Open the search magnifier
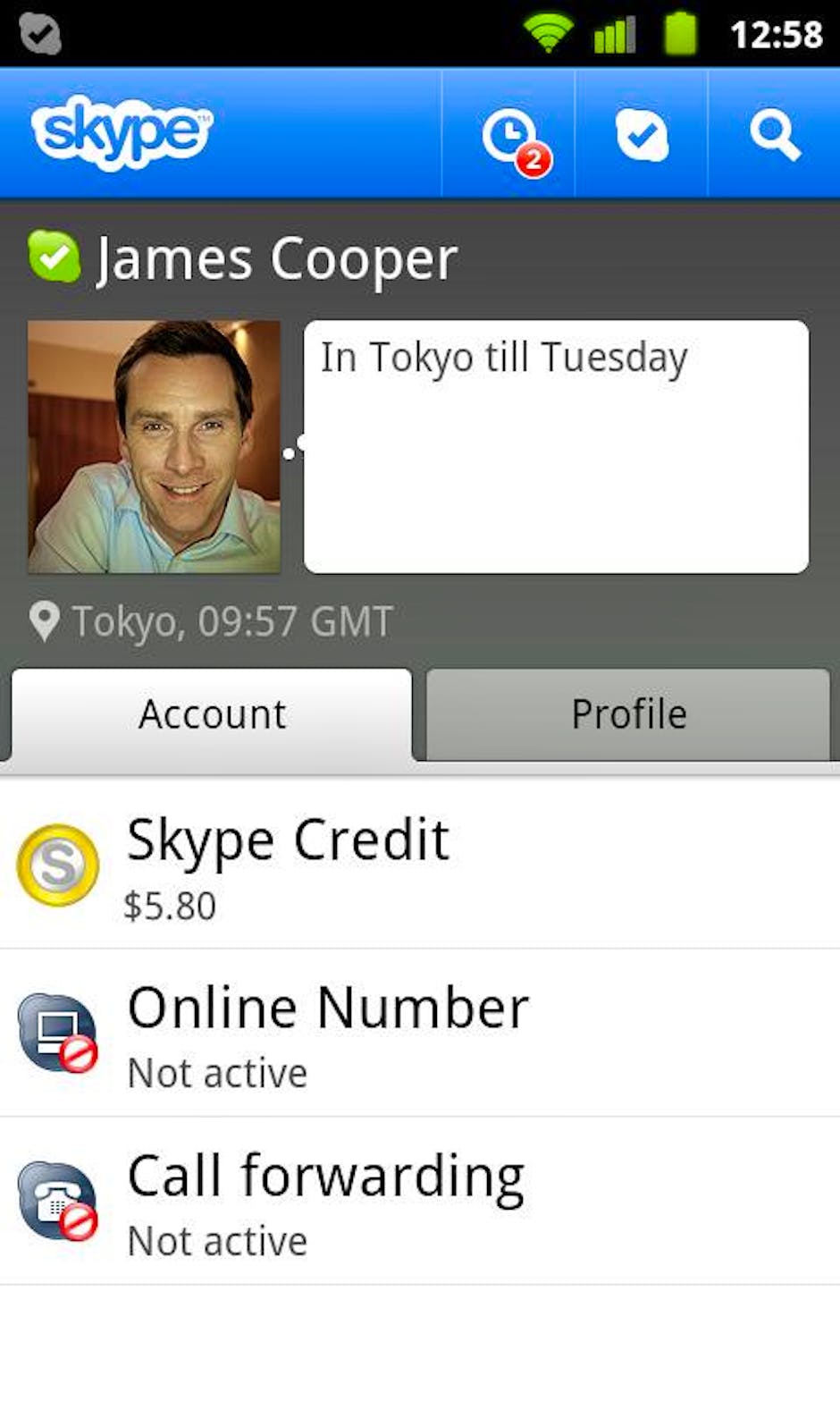Image resolution: width=840 pixels, height=1401 pixels. tap(774, 136)
